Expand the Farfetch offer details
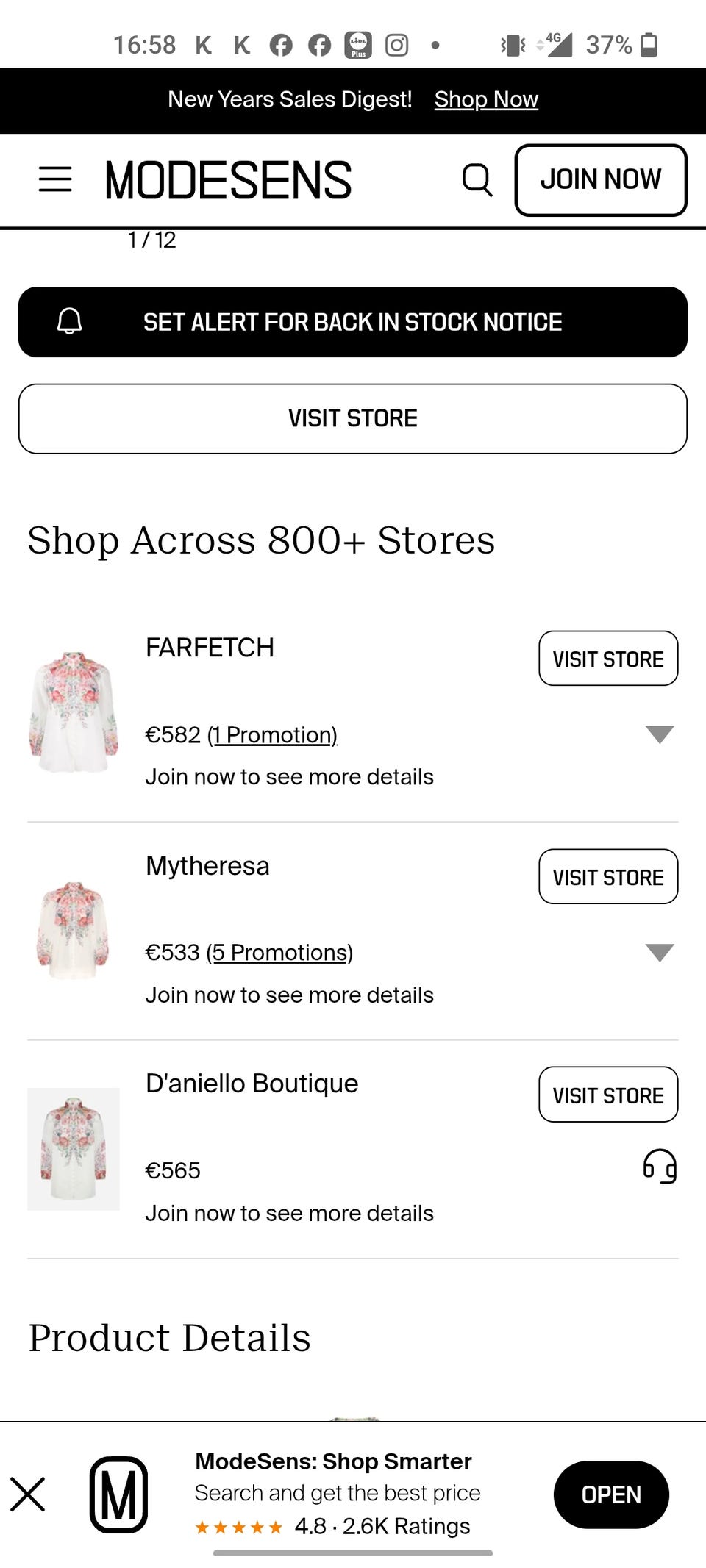706x1568 pixels. click(x=660, y=734)
